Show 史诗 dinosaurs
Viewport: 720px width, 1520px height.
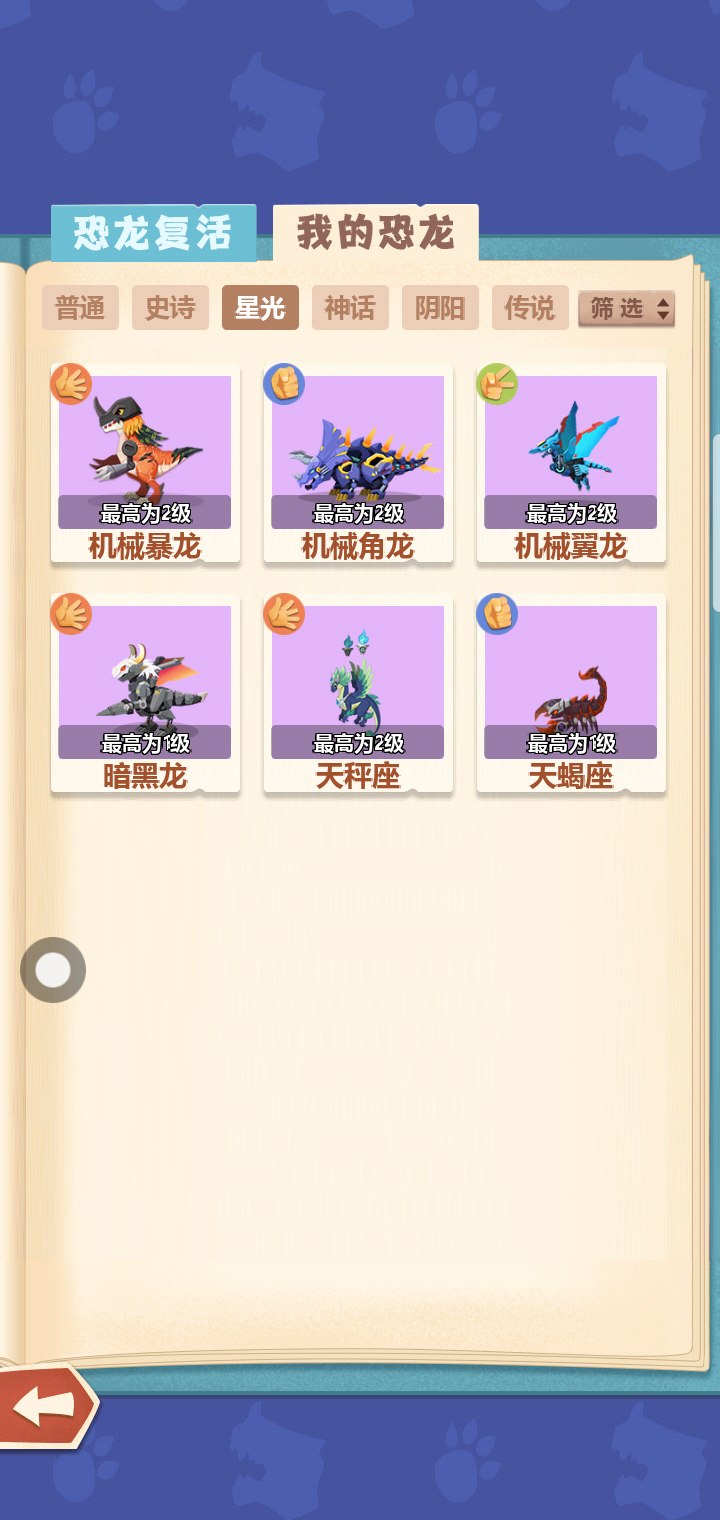pos(170,308)
